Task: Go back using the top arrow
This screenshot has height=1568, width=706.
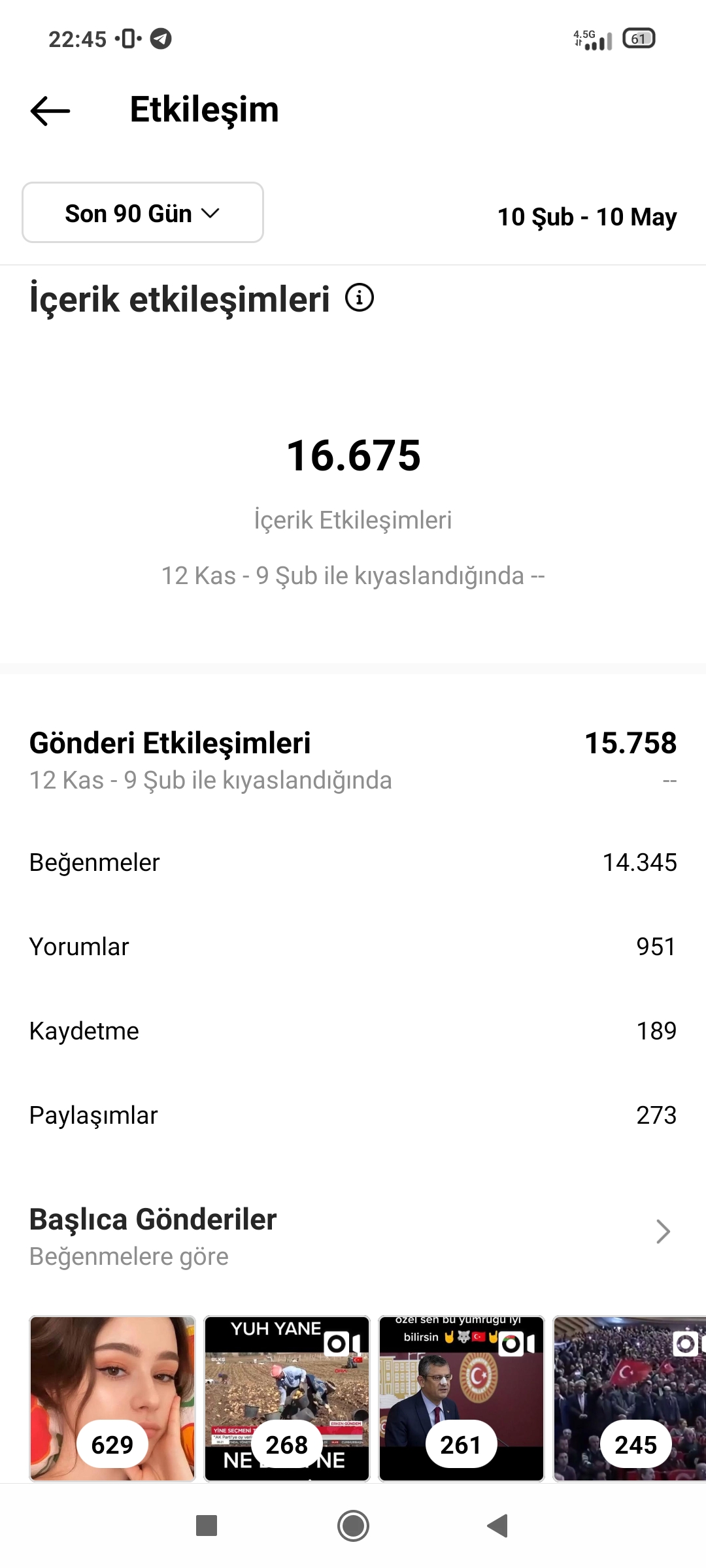Action: [x=50, y=110]
